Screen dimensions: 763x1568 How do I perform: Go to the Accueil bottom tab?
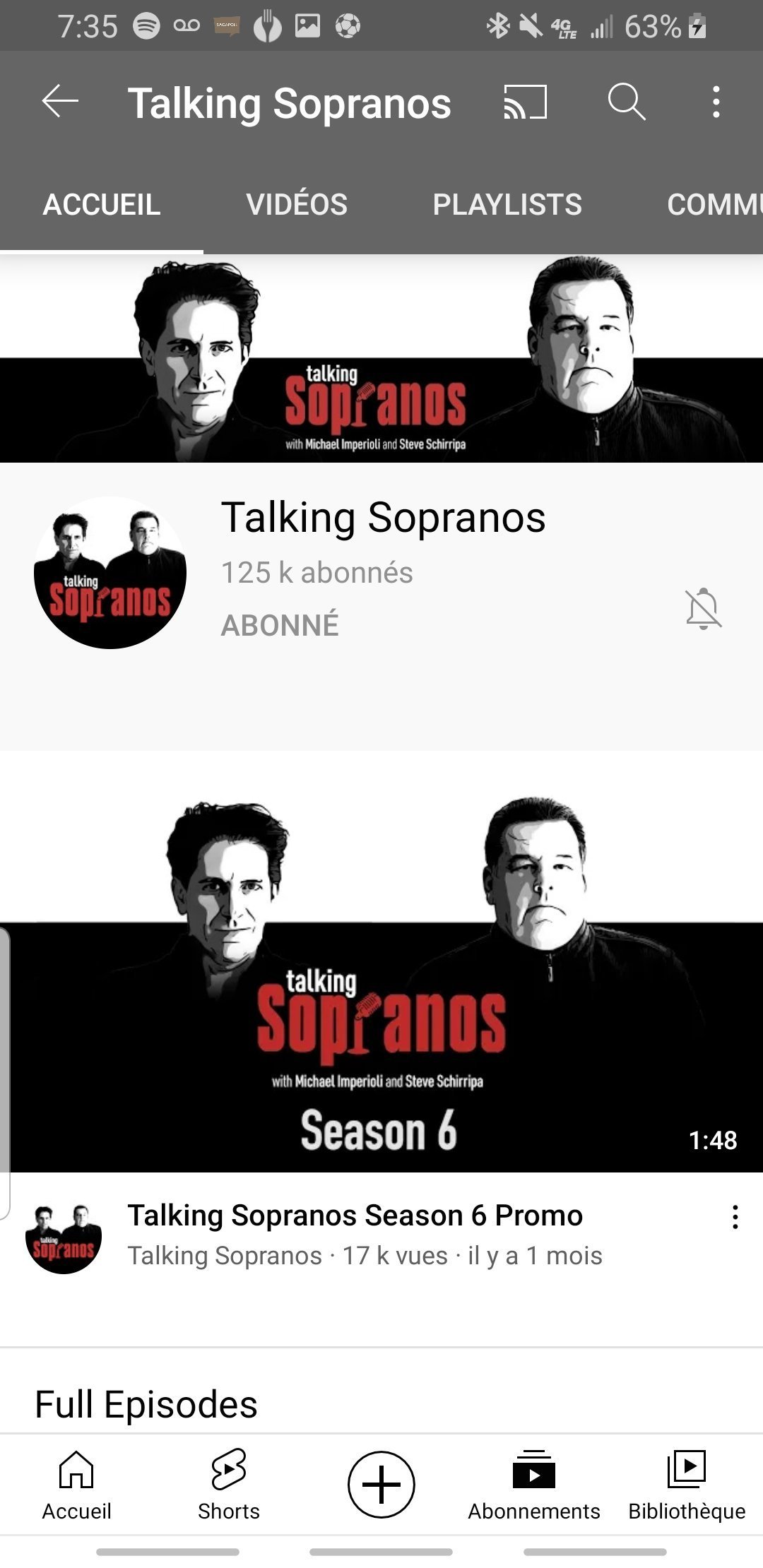coord(76,1483)
